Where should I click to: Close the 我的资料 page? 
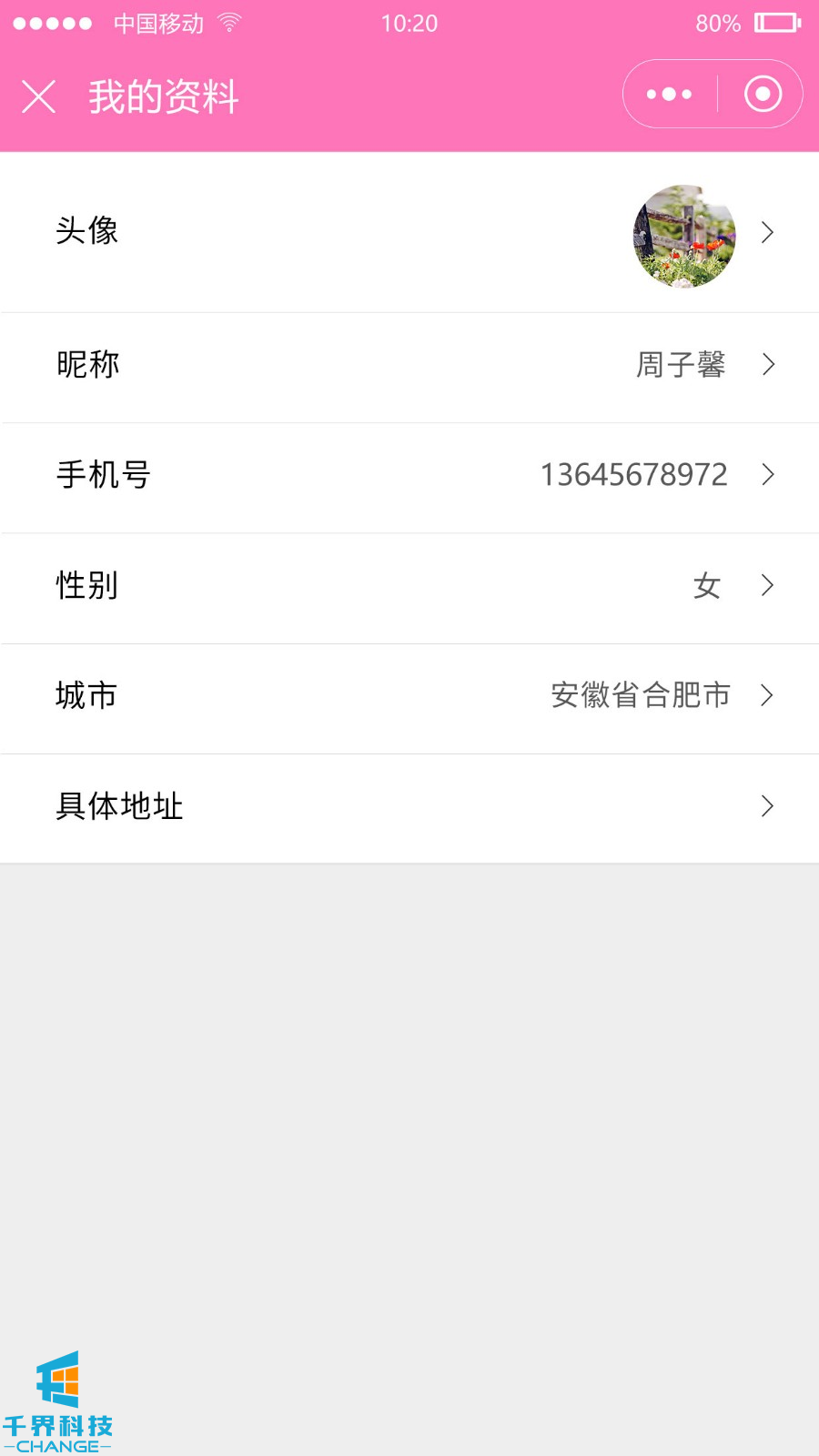38,96
